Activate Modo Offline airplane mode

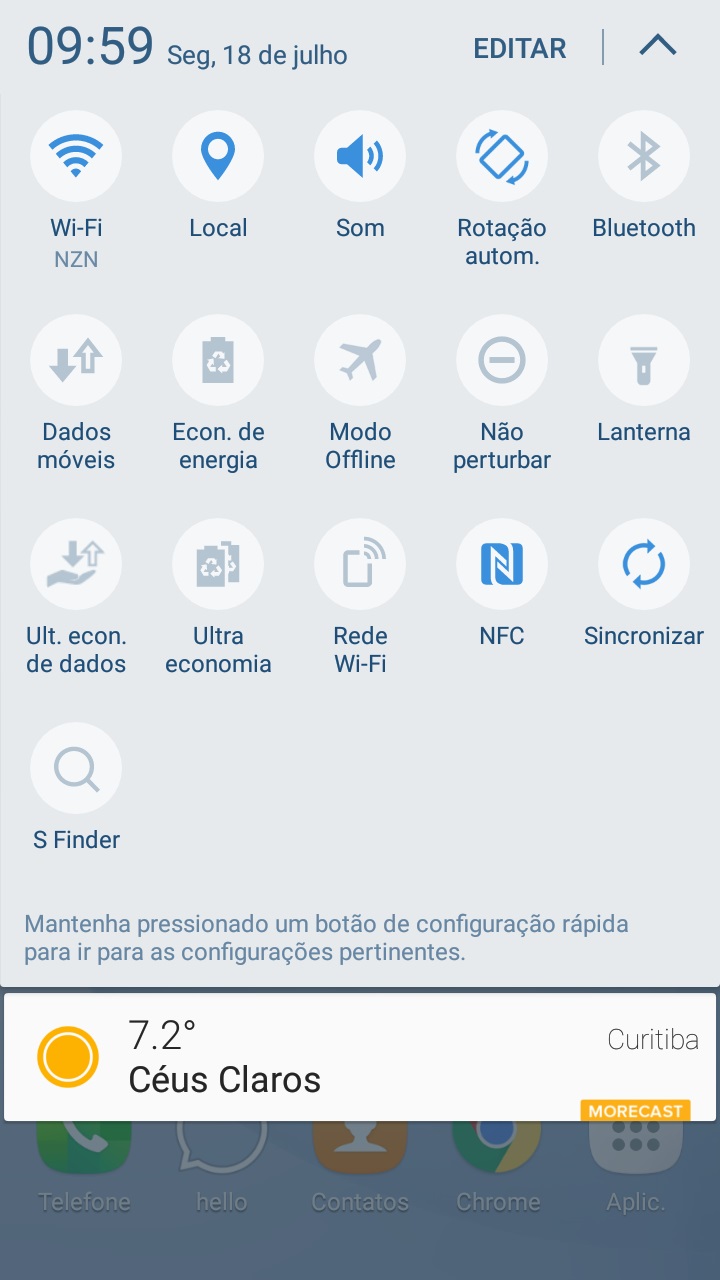tap(360, 361)
